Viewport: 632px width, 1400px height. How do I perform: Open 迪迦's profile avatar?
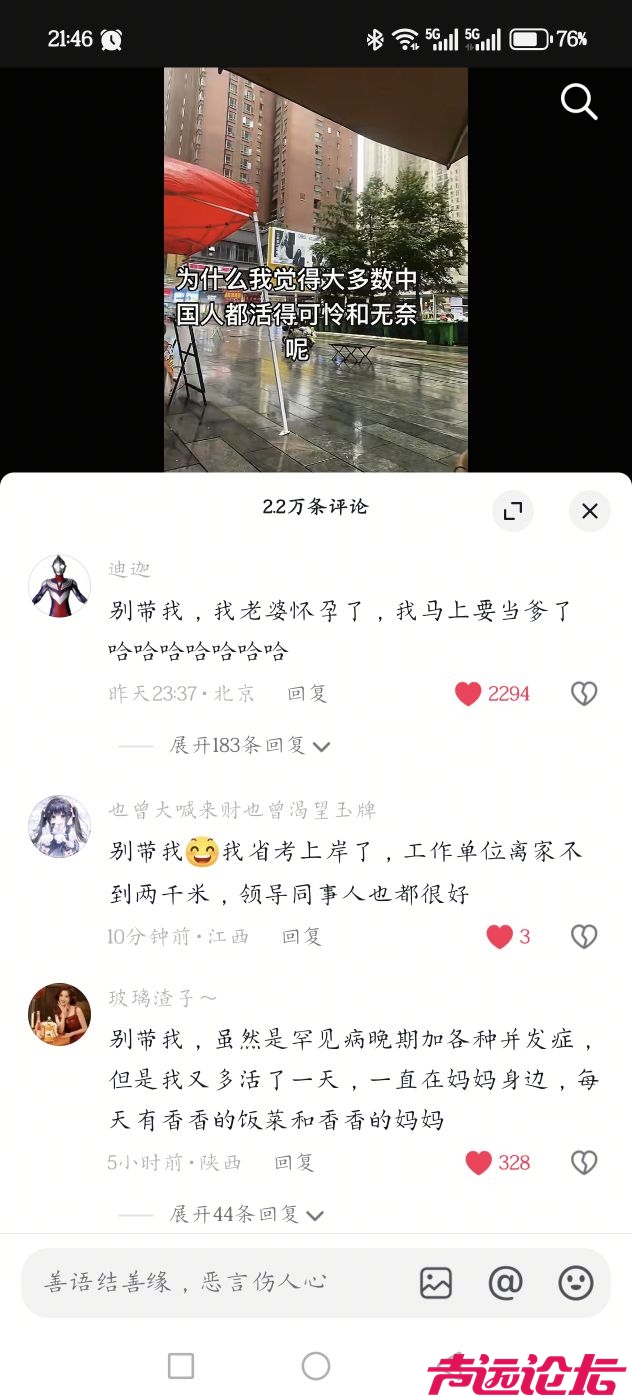tap(59, 586)
